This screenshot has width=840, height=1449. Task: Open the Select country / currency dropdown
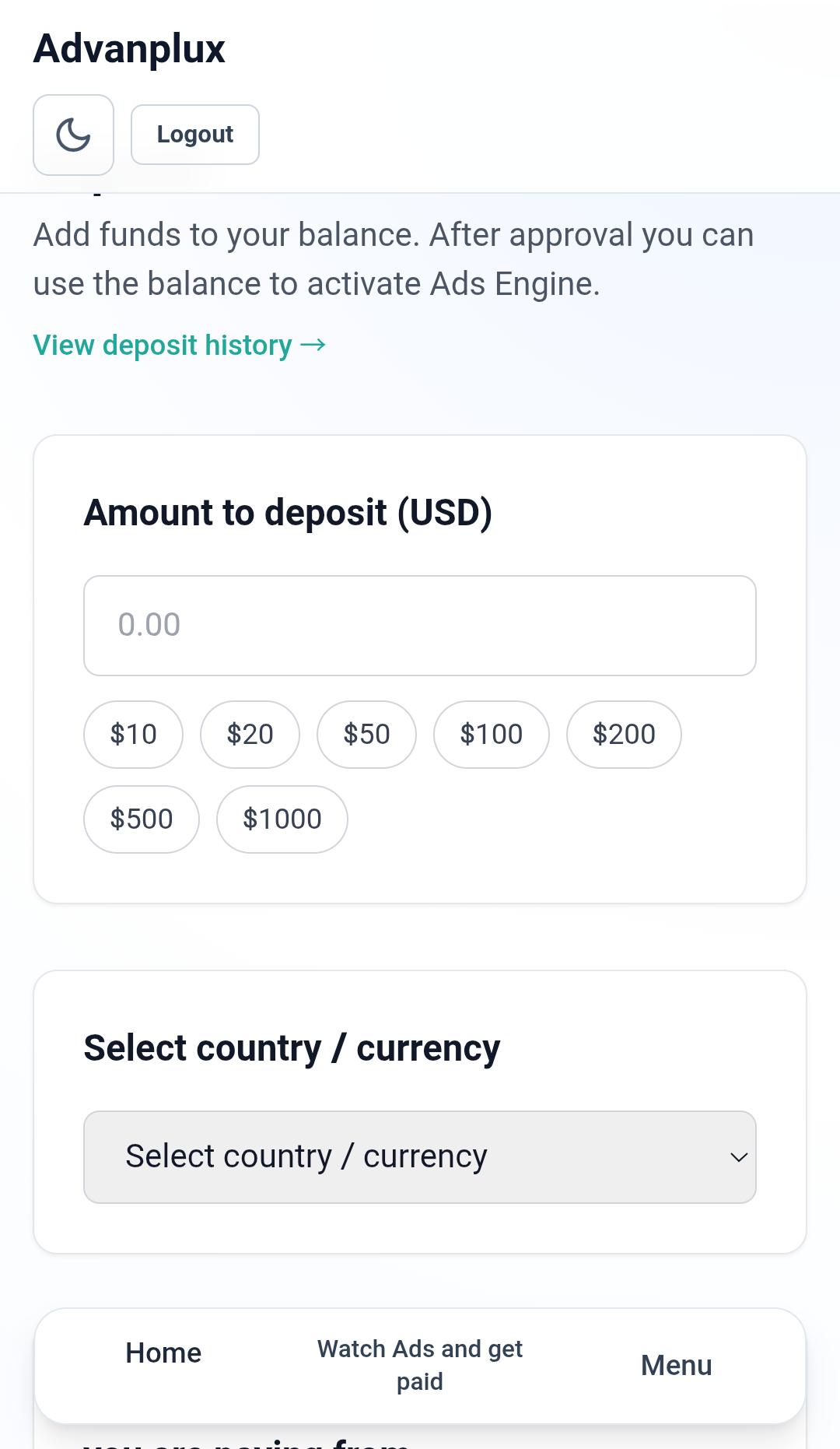420,1157
